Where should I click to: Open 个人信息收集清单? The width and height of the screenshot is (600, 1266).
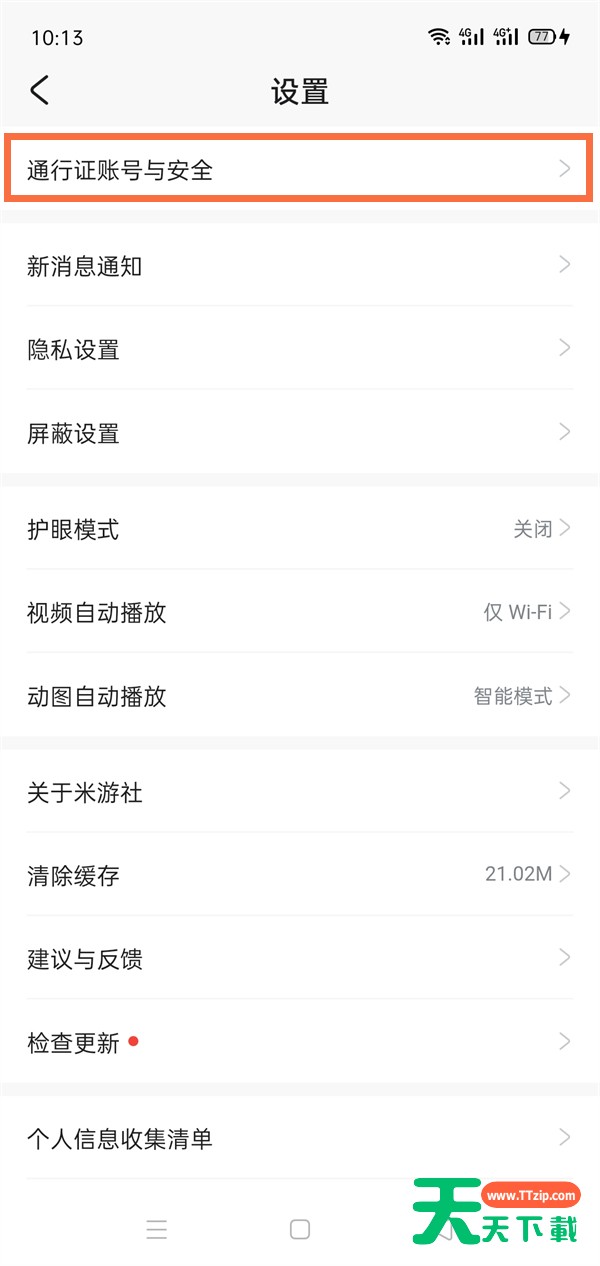pos(300,1138)
